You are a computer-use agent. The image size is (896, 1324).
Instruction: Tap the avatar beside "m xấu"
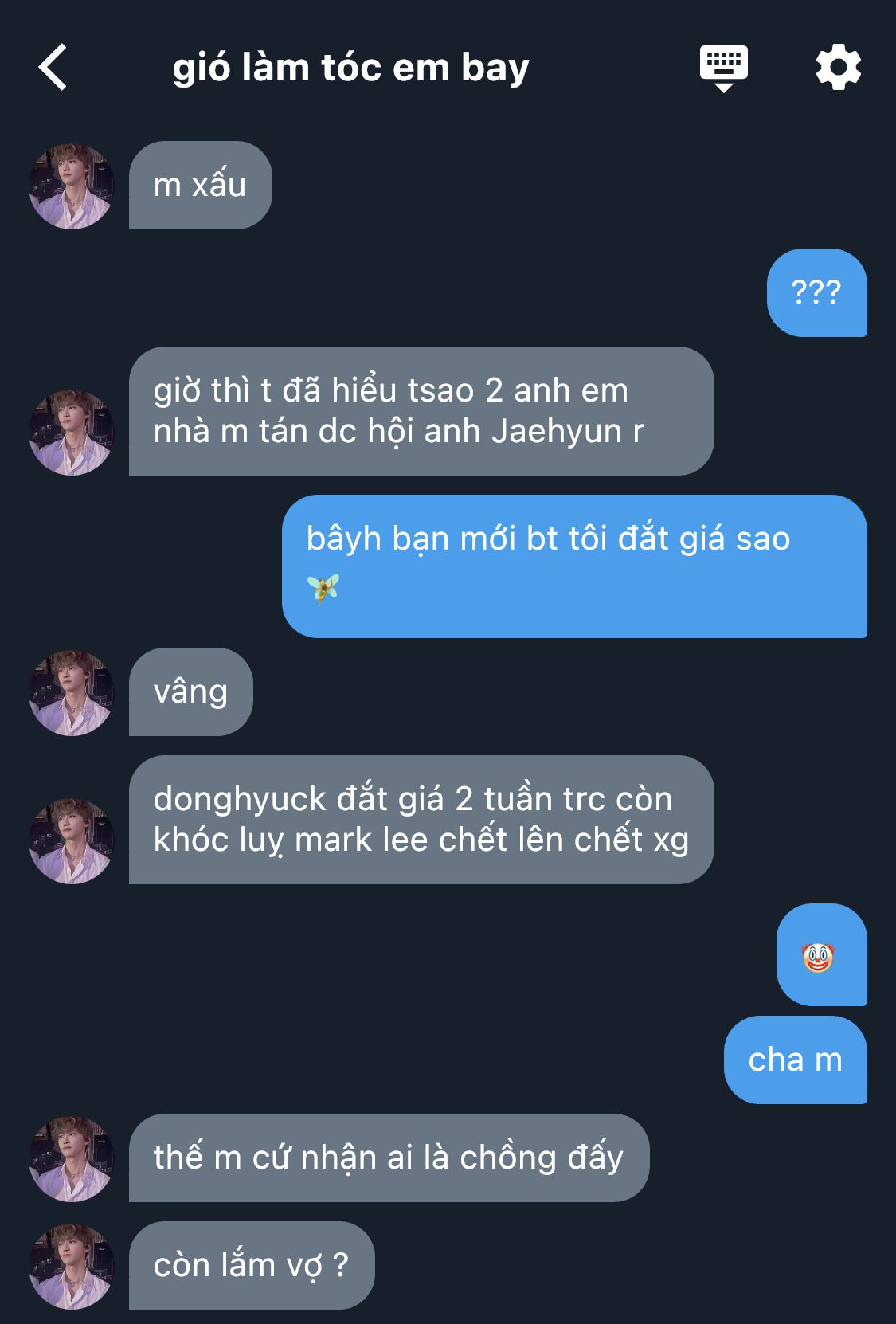click(x=72, y=186)
